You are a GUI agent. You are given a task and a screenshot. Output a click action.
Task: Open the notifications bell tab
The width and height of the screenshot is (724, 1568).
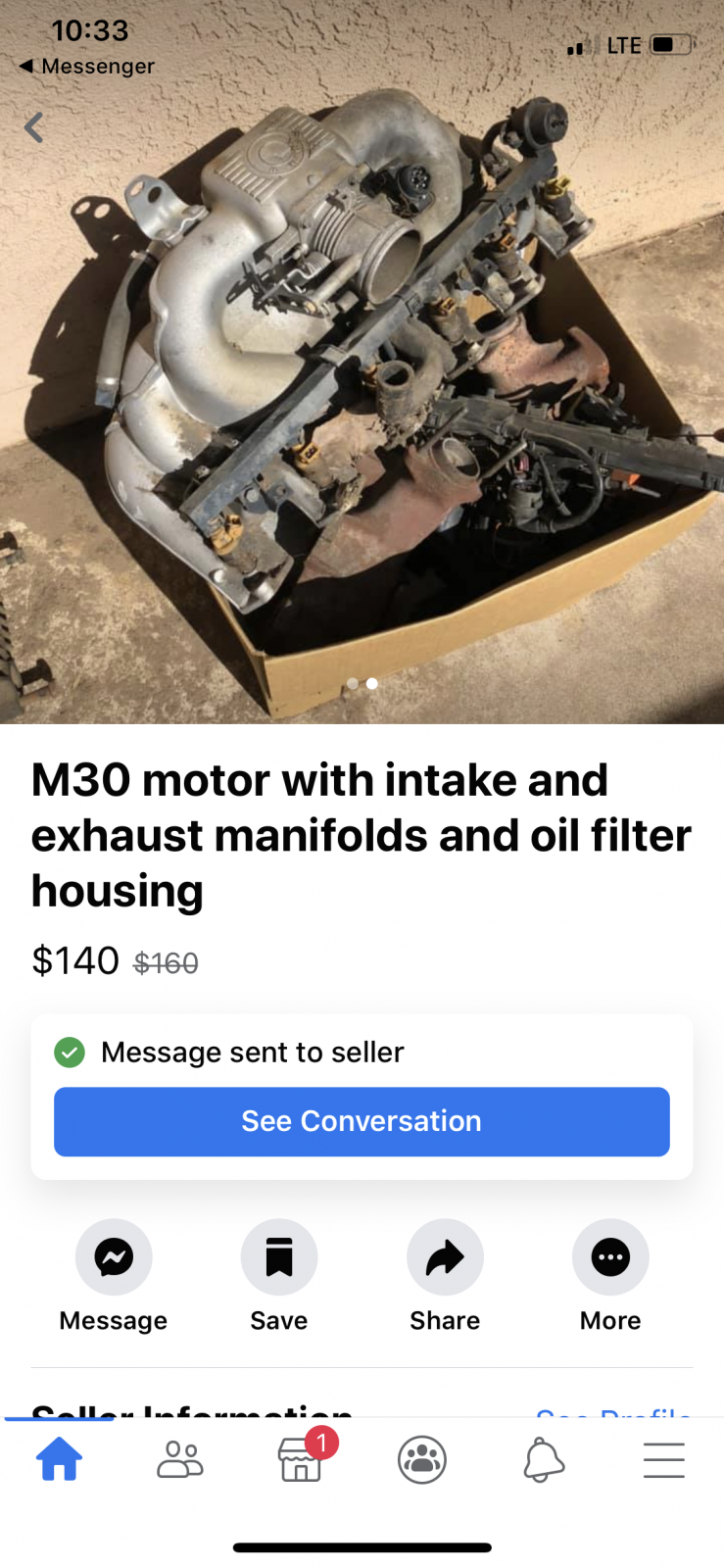pos(544,1460)
